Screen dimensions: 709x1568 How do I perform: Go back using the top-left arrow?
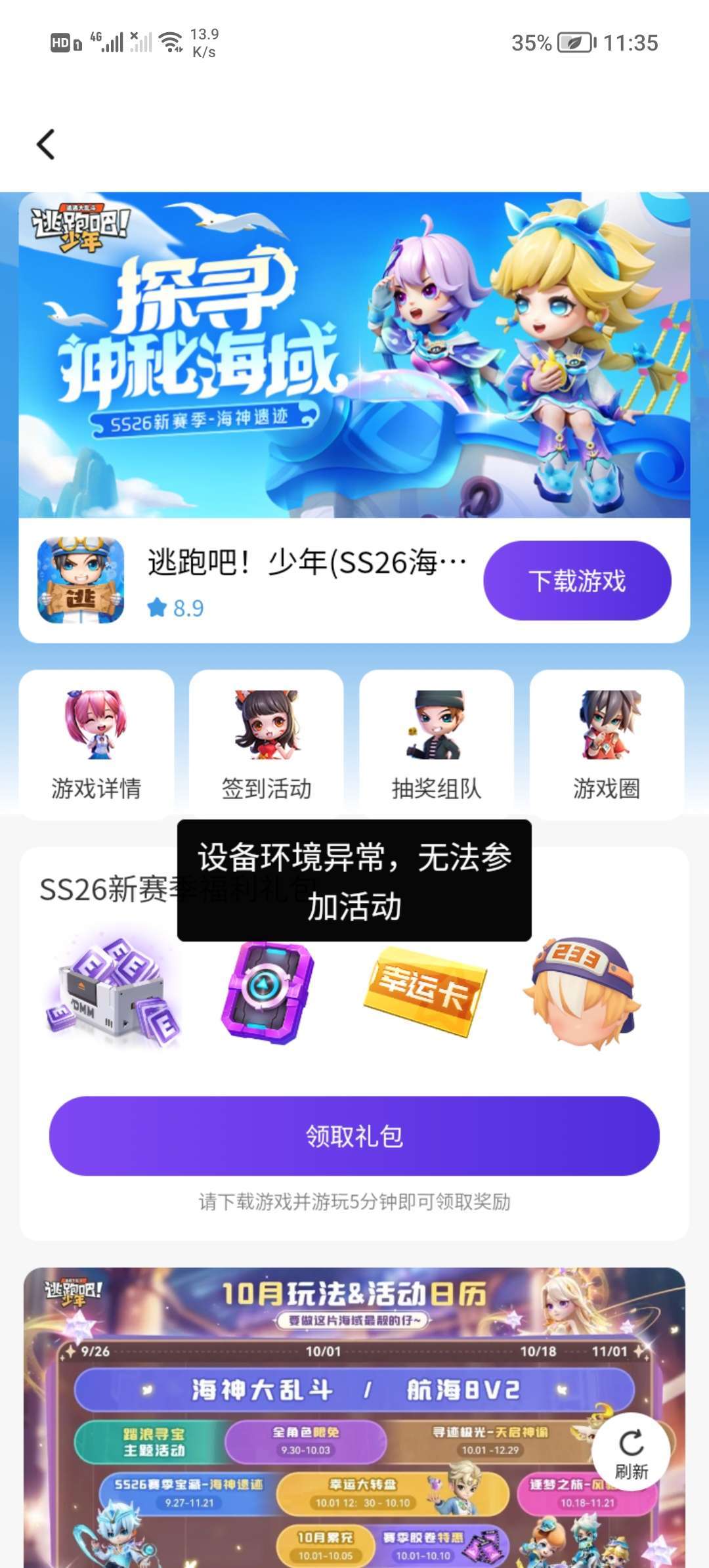click(46, 144)
